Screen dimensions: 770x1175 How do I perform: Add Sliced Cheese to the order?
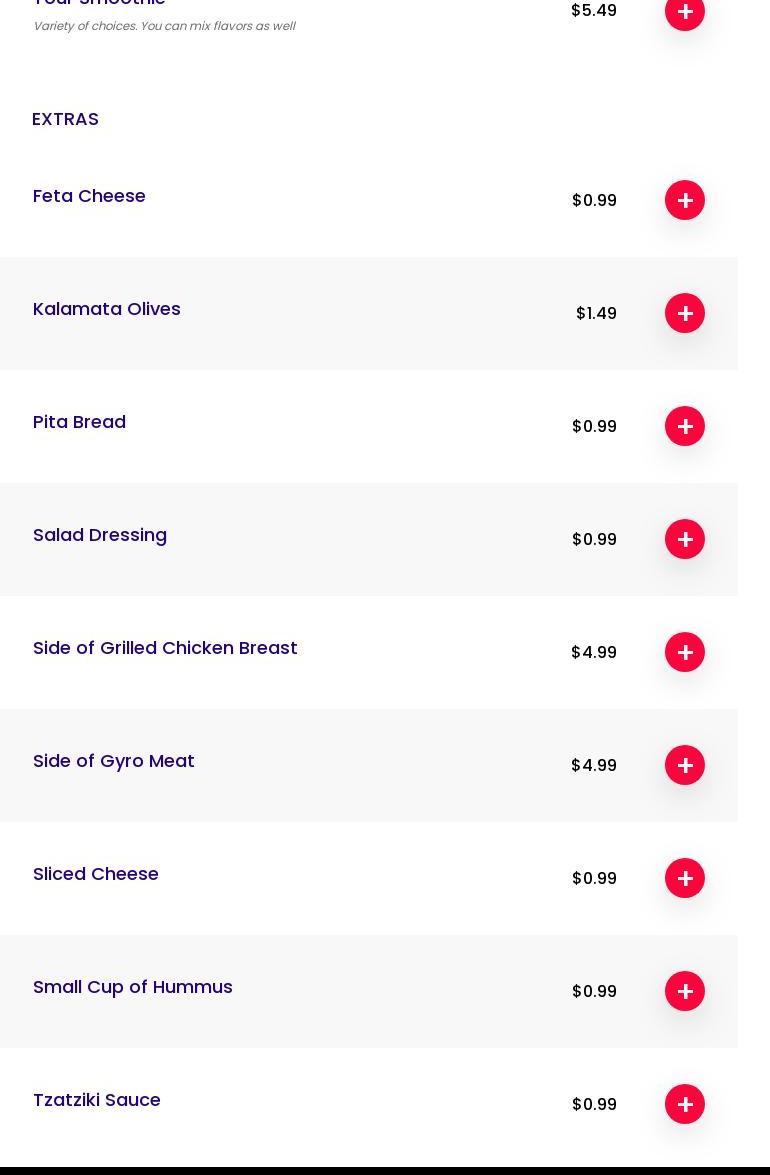tap(685, 878)
